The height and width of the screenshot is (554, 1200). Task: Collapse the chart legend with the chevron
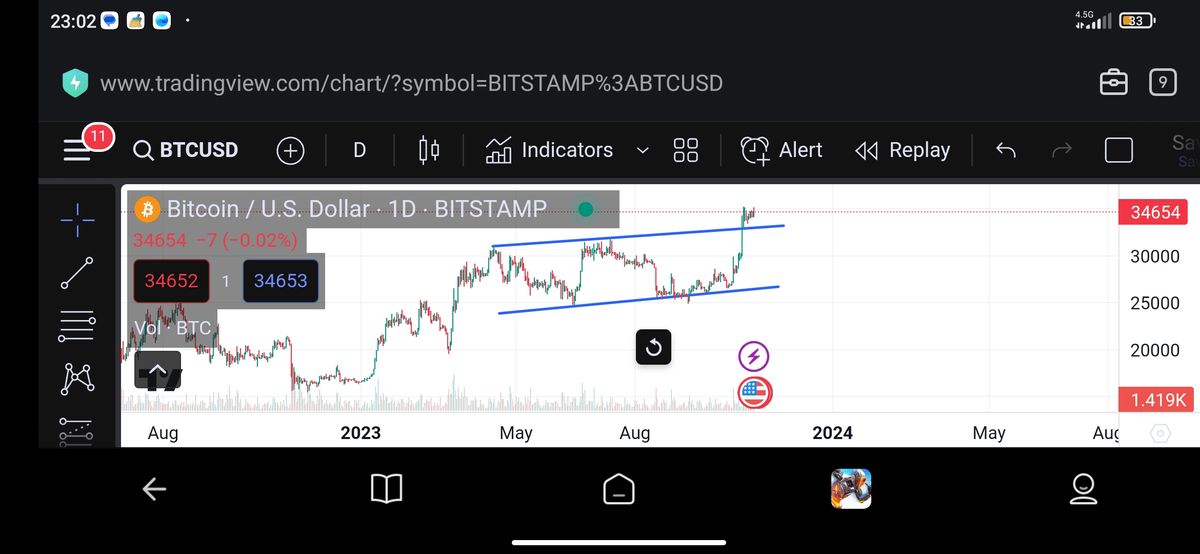click(158, 369)
